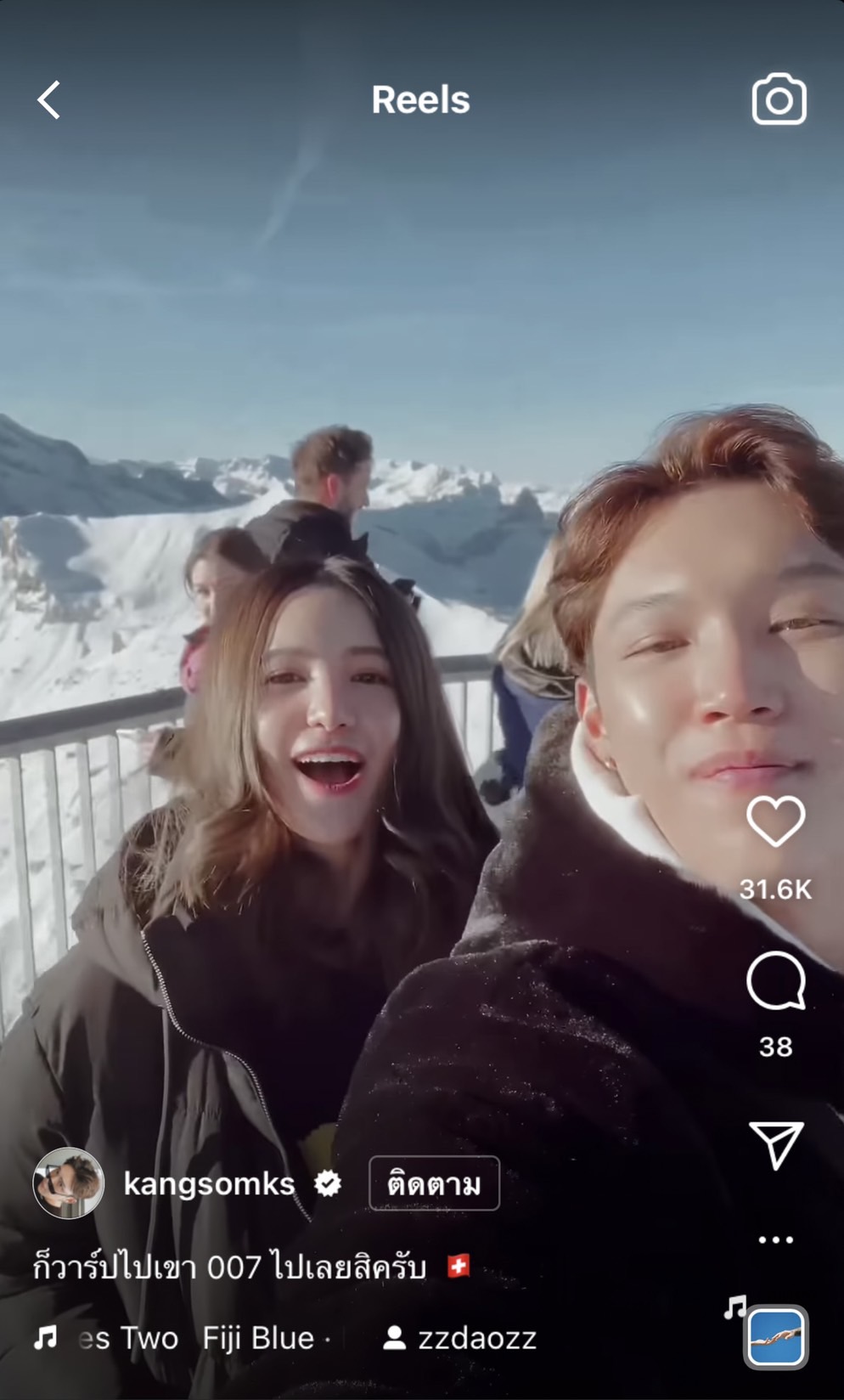
Task: Open the camera to create a reel
Action: pyautogui.click(x=779, y=99)
